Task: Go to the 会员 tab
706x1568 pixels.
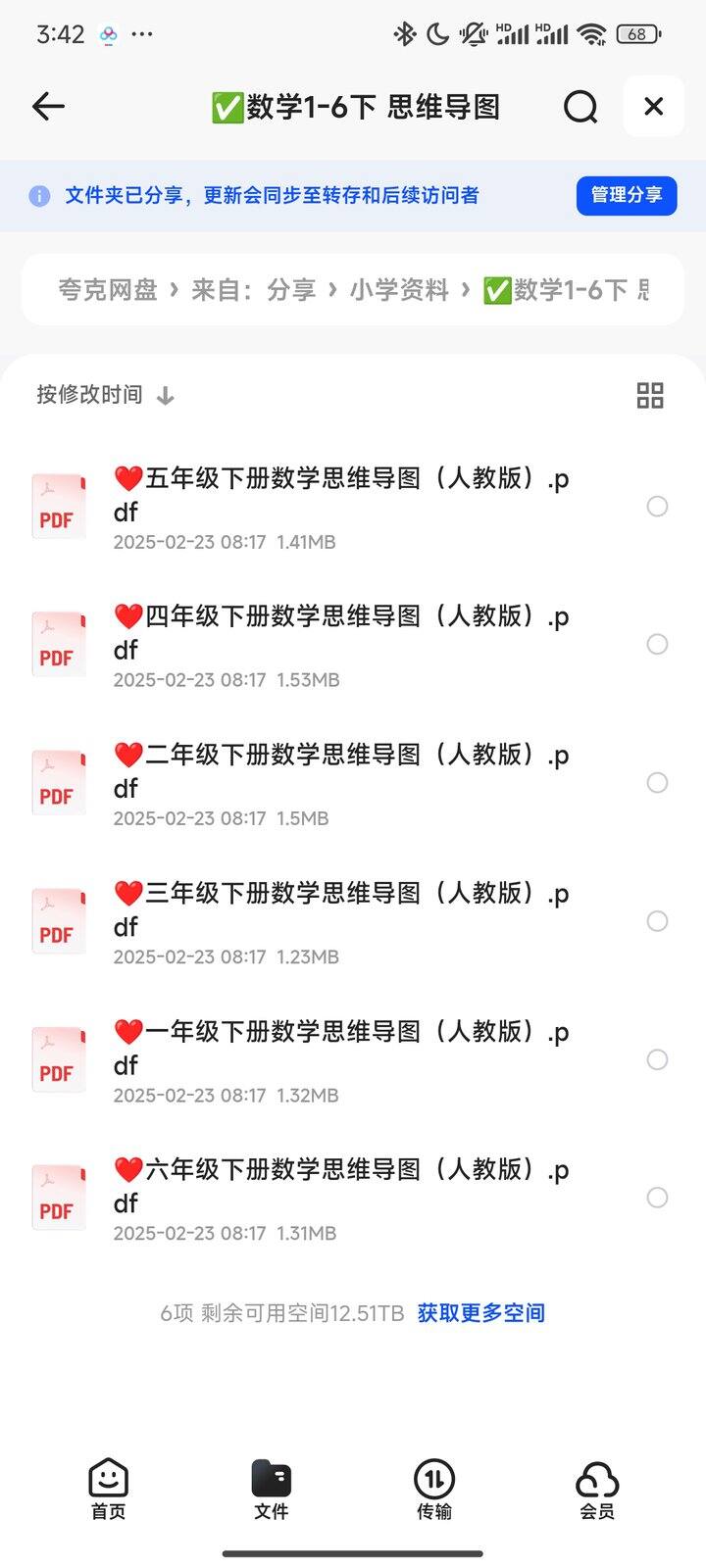Action: (597, 1490)
